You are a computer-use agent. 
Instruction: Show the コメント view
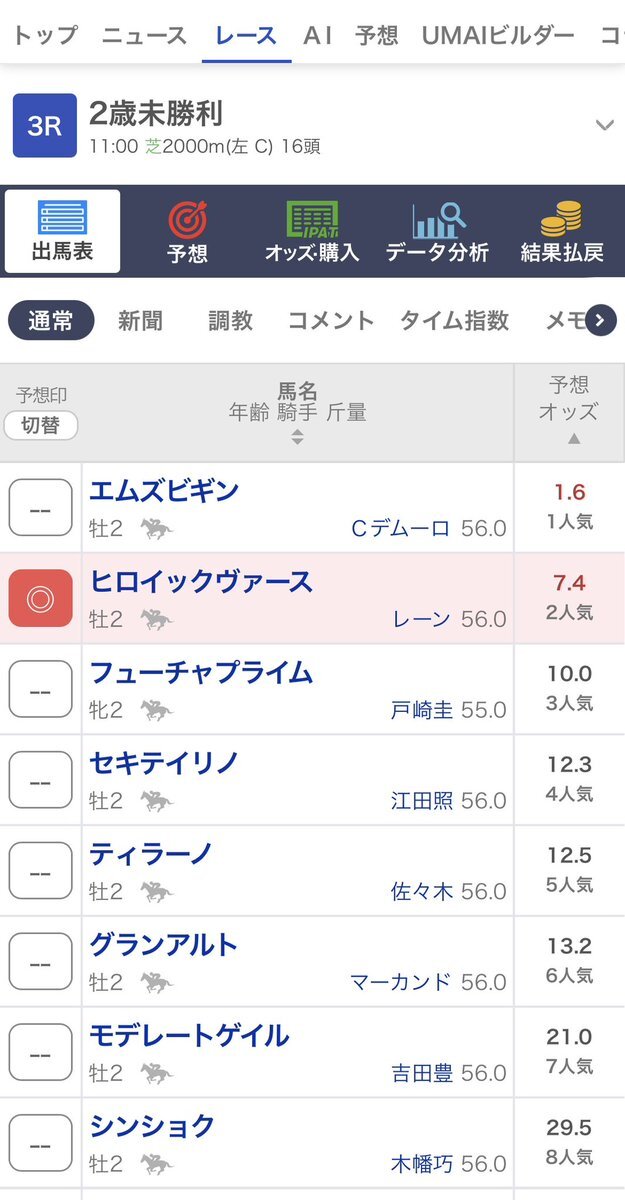(x=331, y=321)
